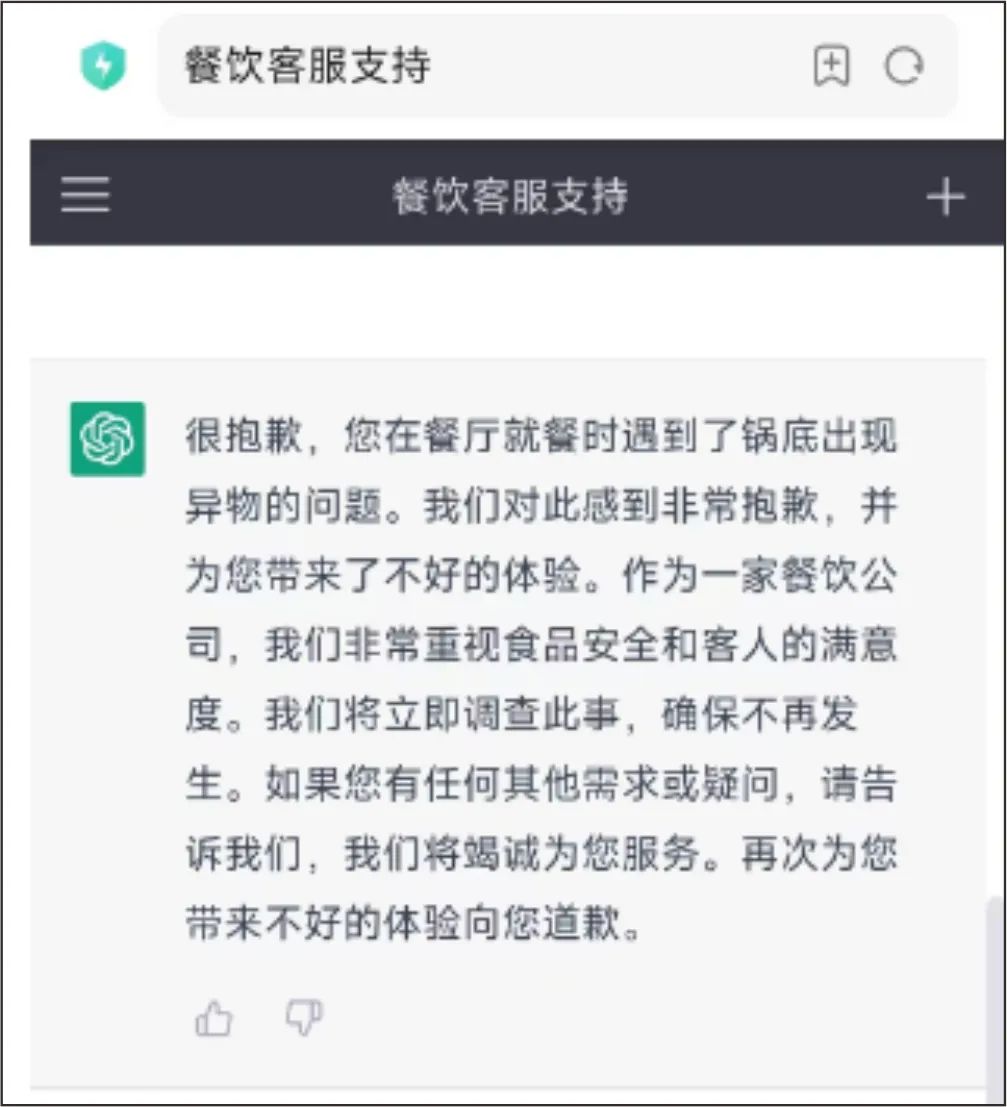
Task: Give the response a thumbs up
Action: 213,1020
